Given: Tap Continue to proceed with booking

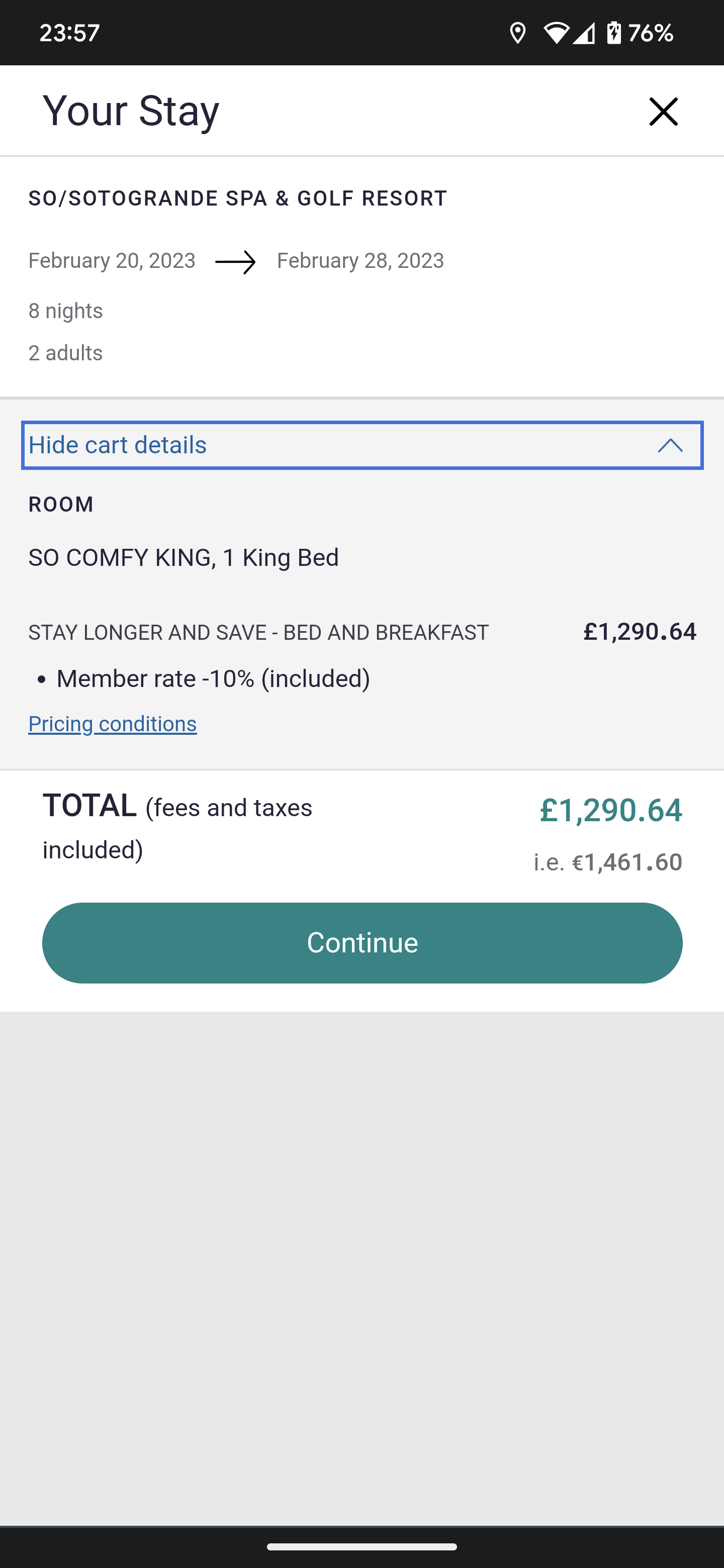Looking at the screenshot, I should 363,943.
